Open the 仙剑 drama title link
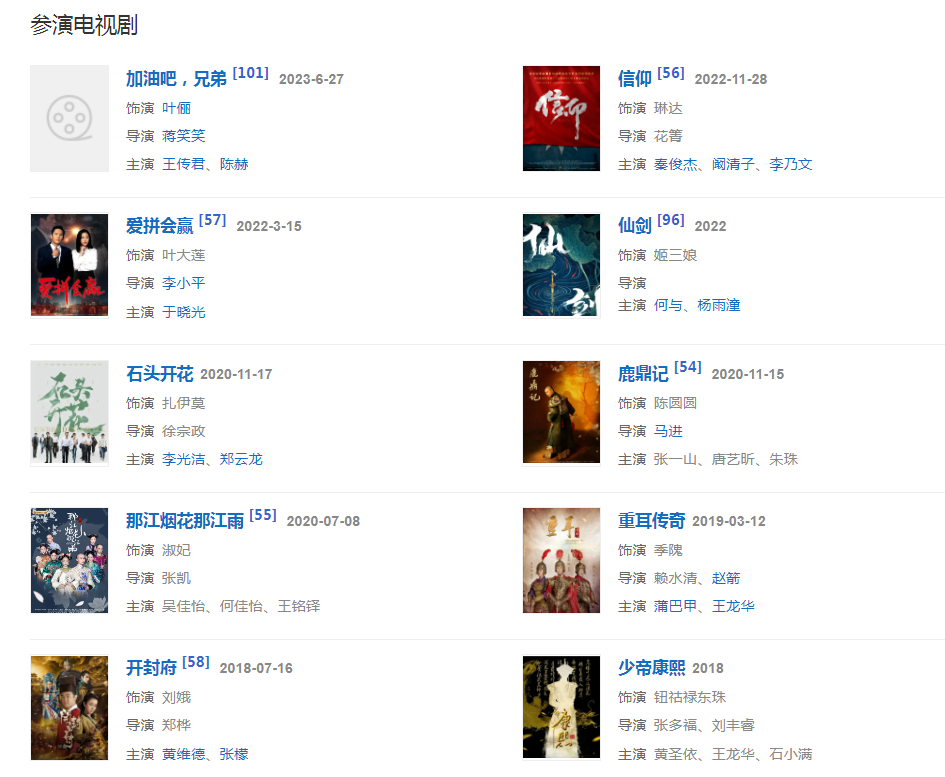Viewport: 945px width, 777px height. [634, 226]
